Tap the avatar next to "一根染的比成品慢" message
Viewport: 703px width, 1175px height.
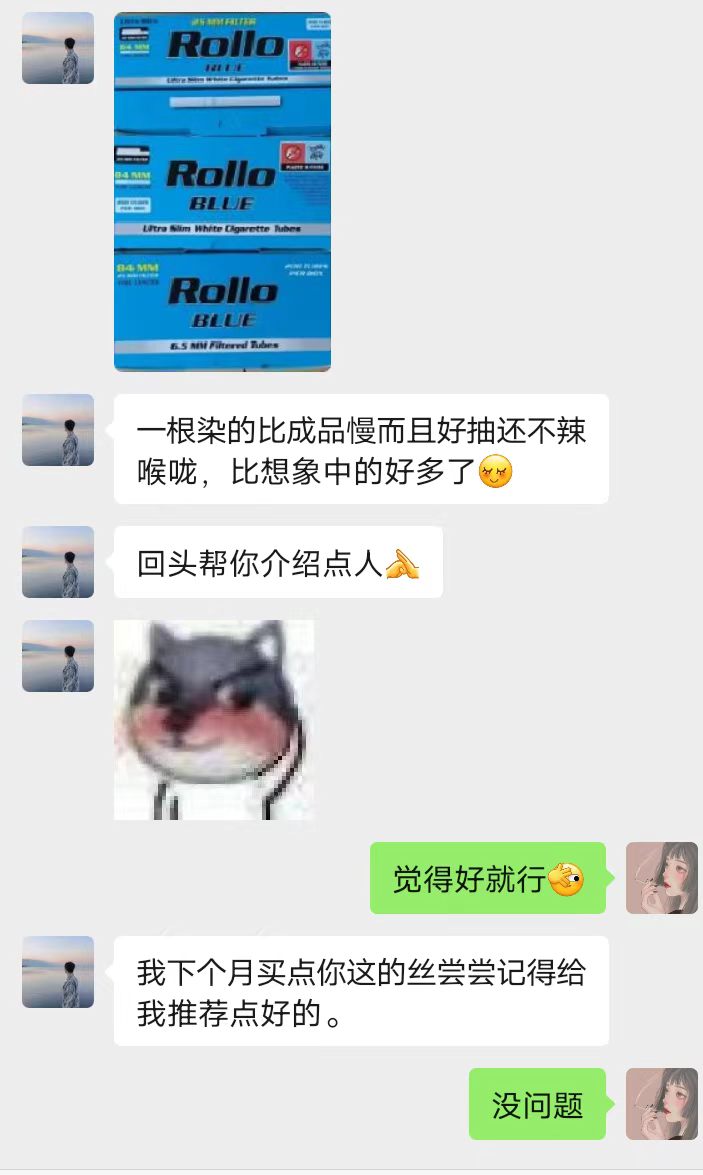point(58,430)
